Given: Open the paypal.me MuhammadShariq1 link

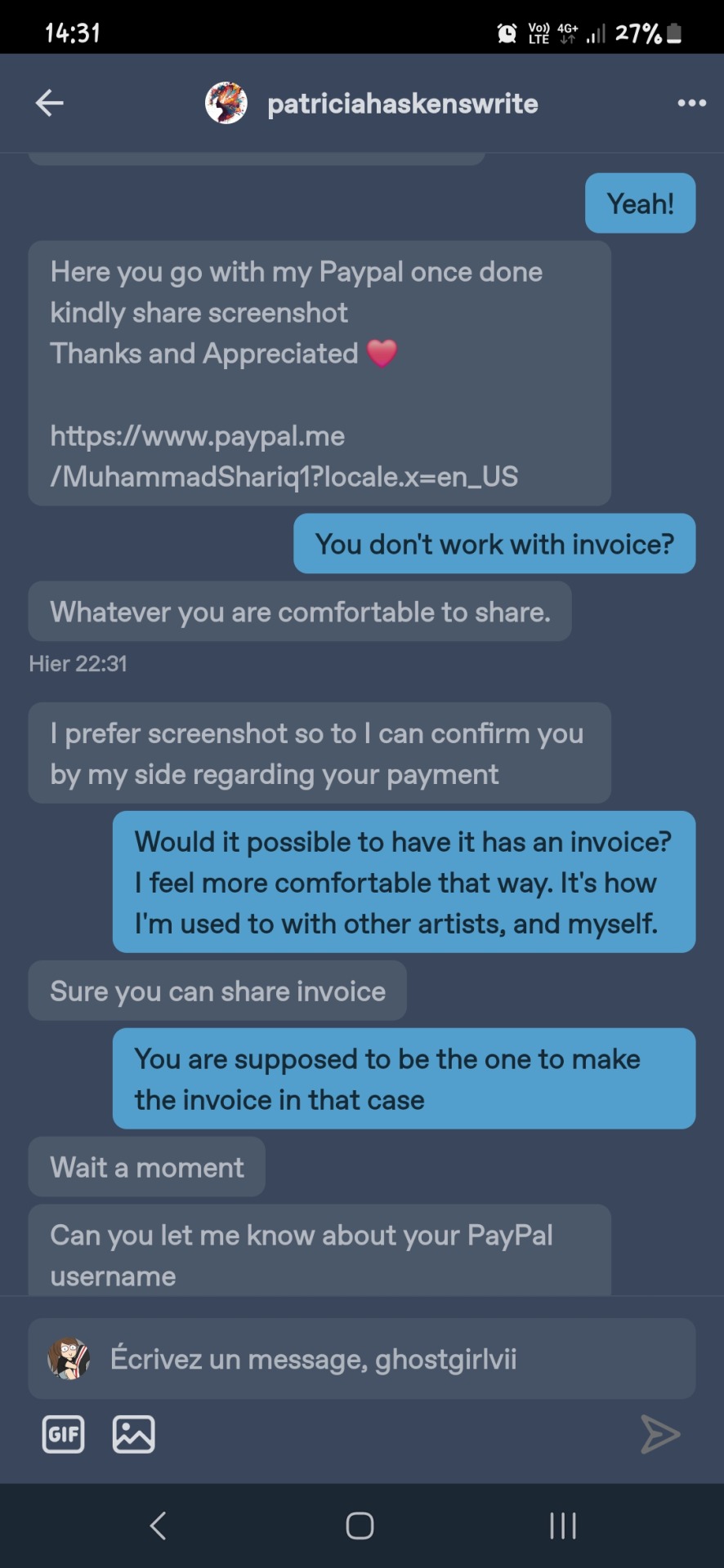Looking at the screenshot, I should click(x=284, y=457).
